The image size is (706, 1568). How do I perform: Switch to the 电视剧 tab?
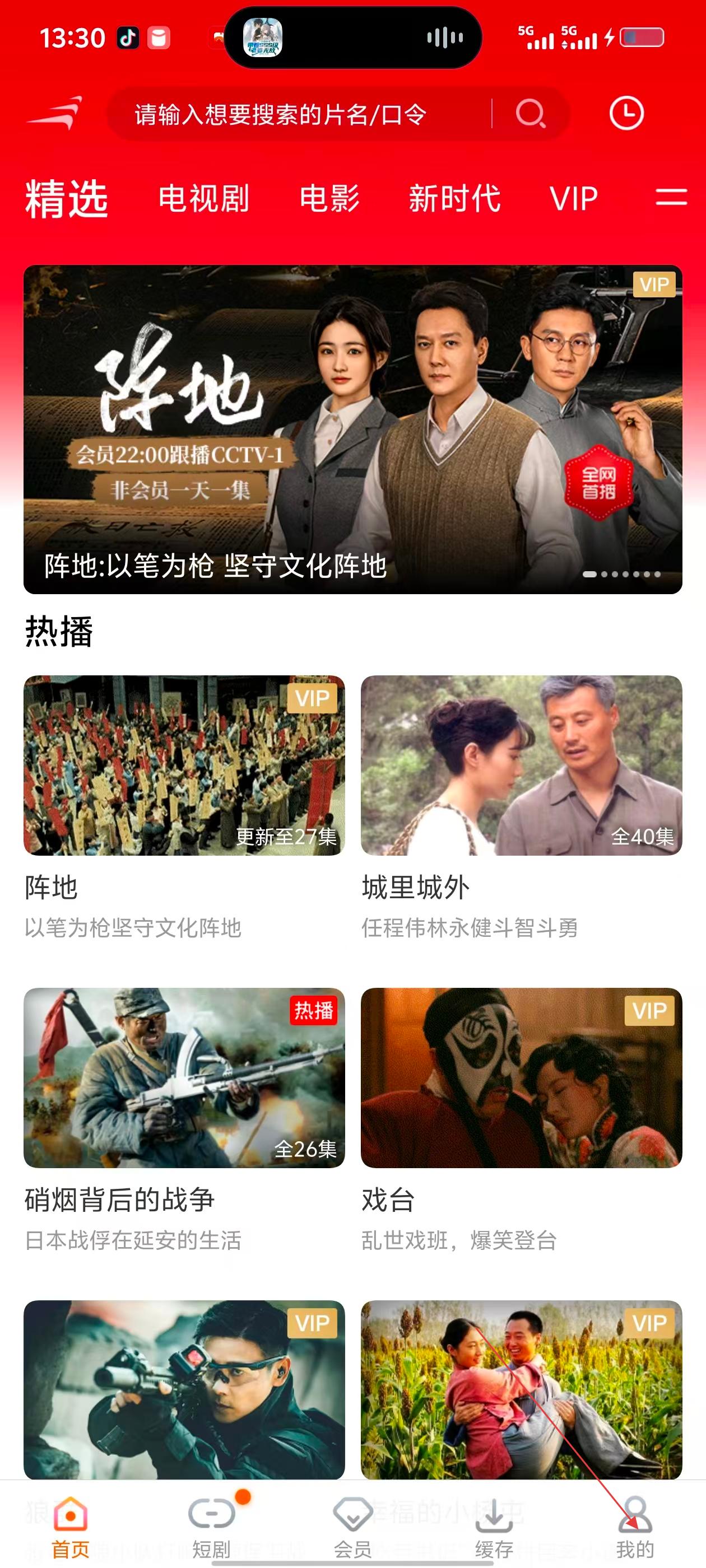click(x=203, y=198)
